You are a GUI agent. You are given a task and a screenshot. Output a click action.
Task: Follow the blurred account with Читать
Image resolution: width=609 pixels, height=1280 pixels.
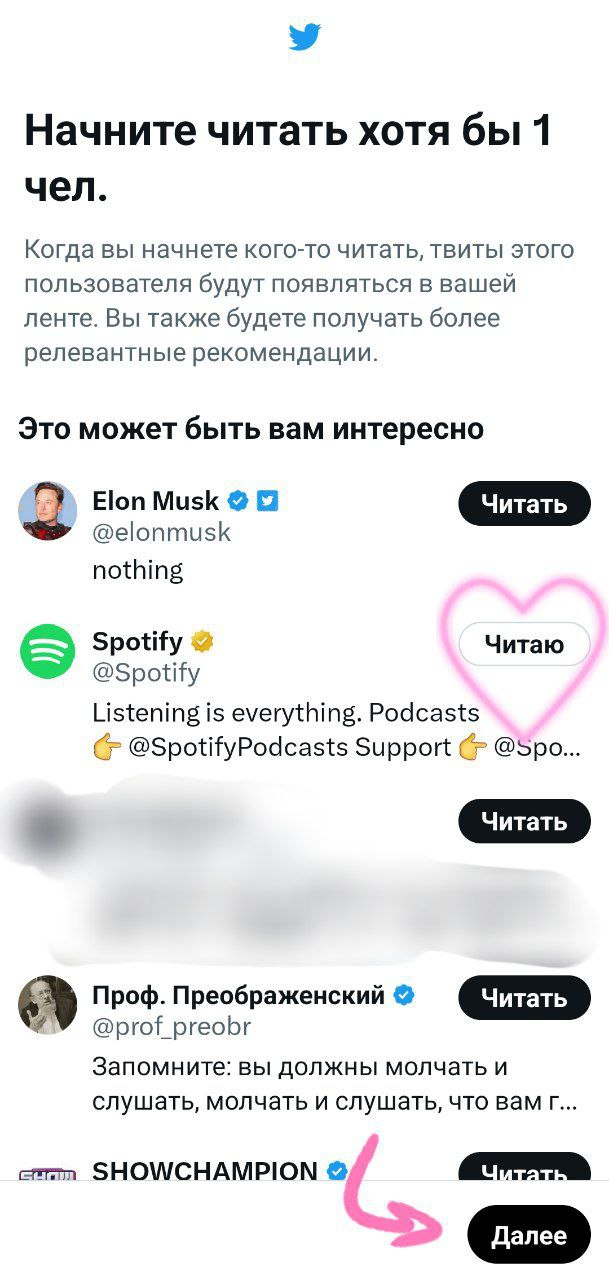[524, 822]
